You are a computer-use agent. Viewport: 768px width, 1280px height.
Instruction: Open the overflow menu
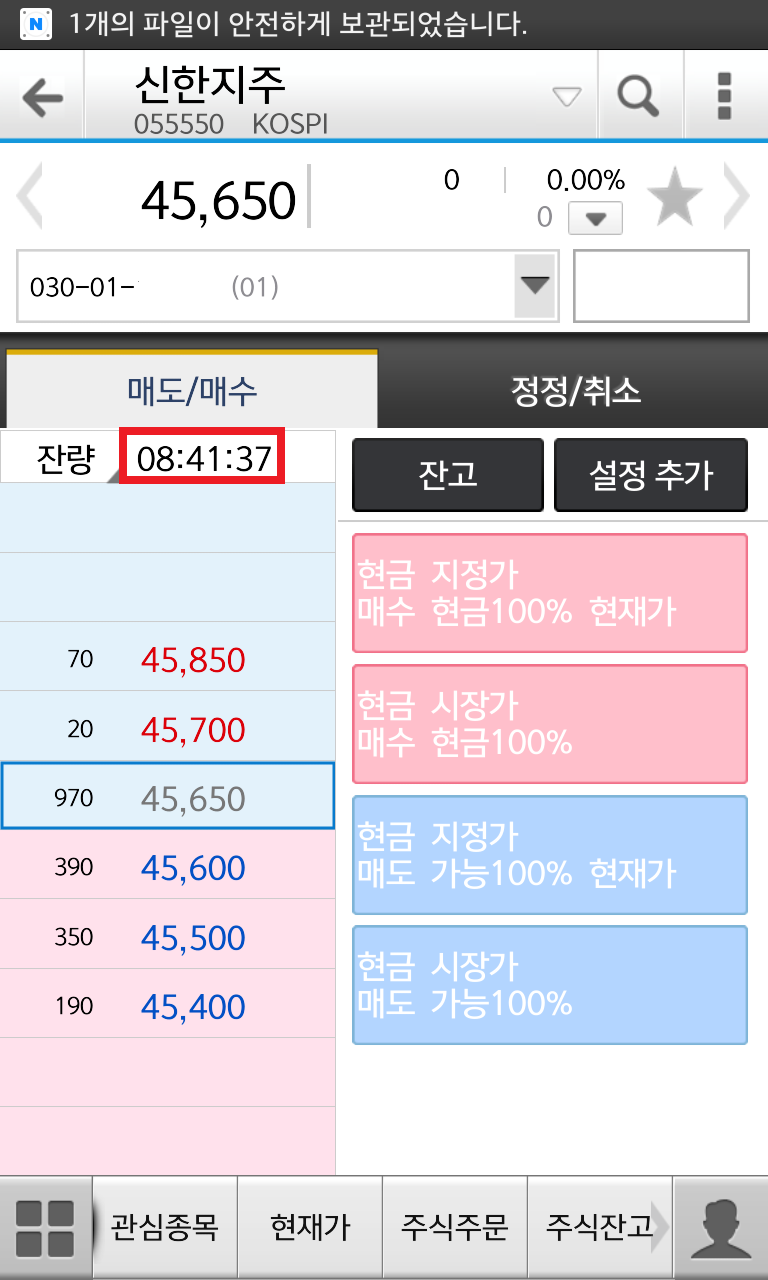[725, 97]
